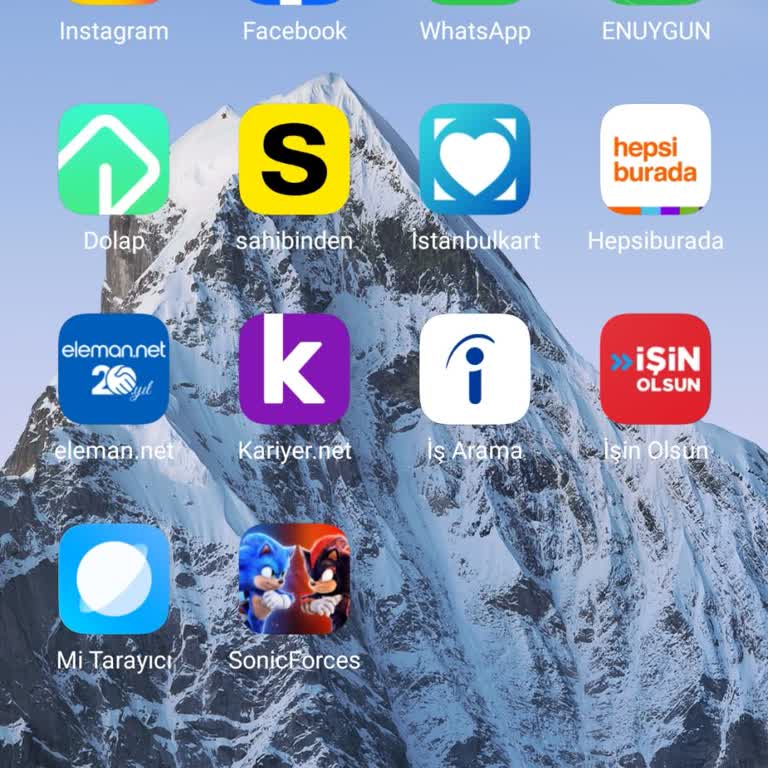Launch Hepsiburada shopping app

(x=656, y=160)
